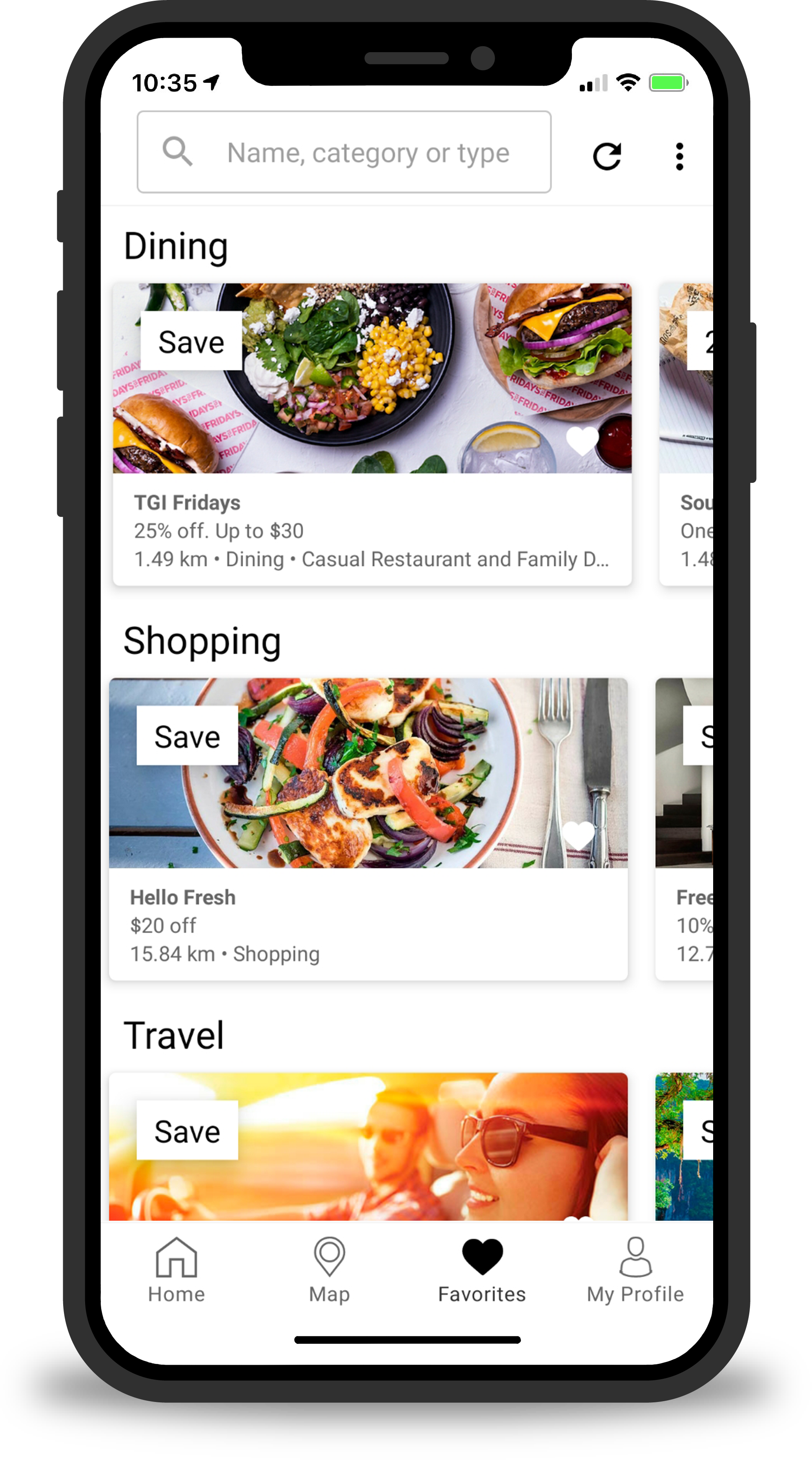Screen dimensions: 812x1460
Task: Open the three-dot overflow menu
Action: [x=679, y=157]
